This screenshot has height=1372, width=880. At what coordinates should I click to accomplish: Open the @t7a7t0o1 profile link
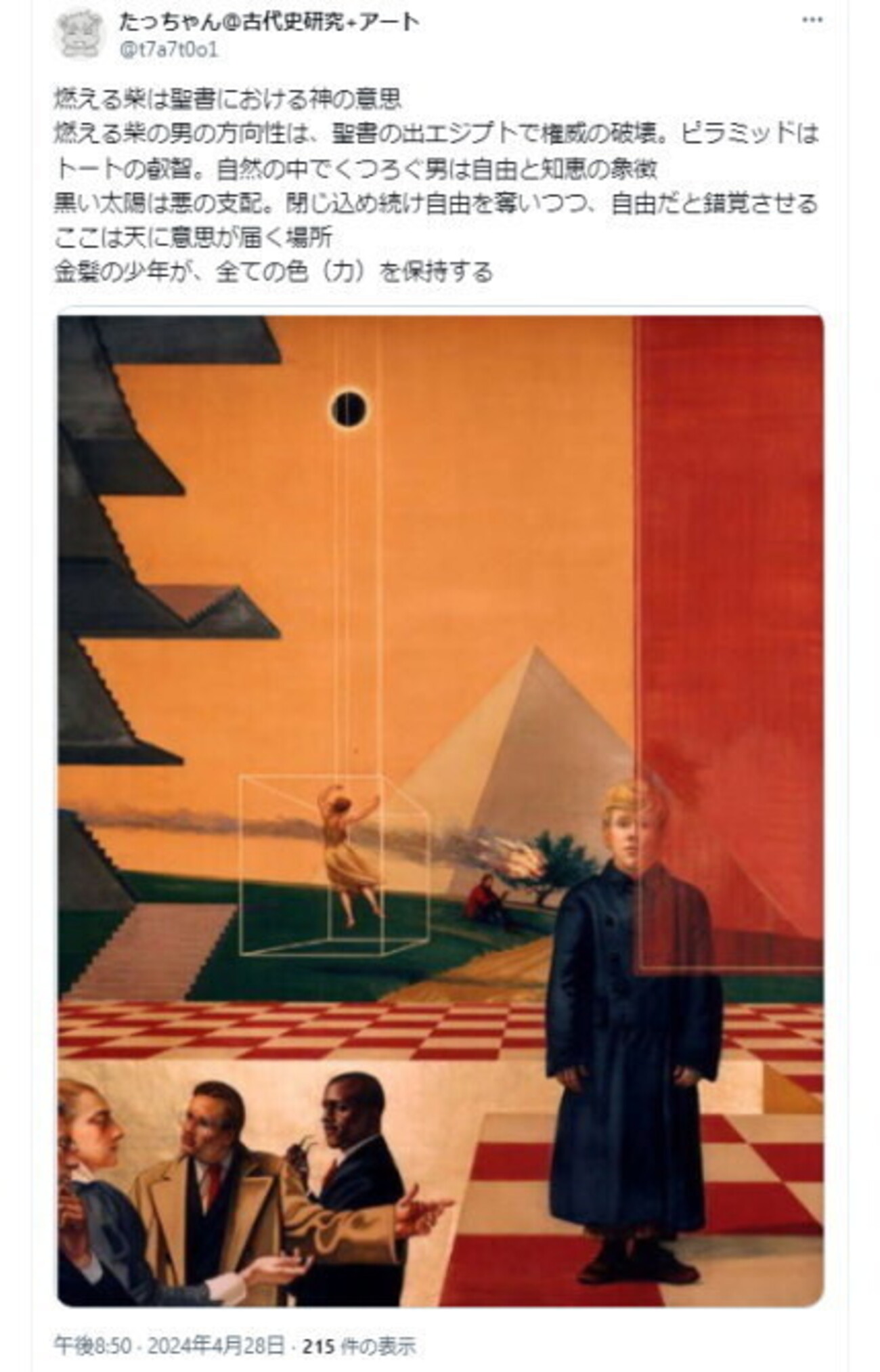[169, 50]
